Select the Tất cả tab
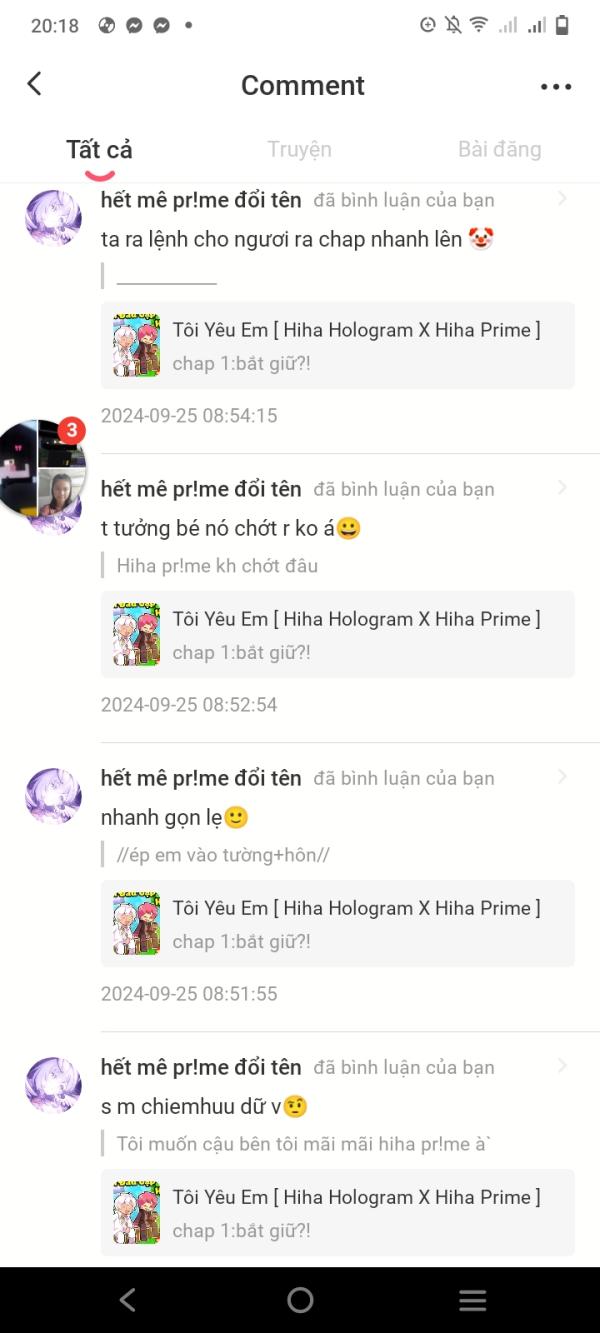Screen dimensions: 600x1333 [99, 150]
